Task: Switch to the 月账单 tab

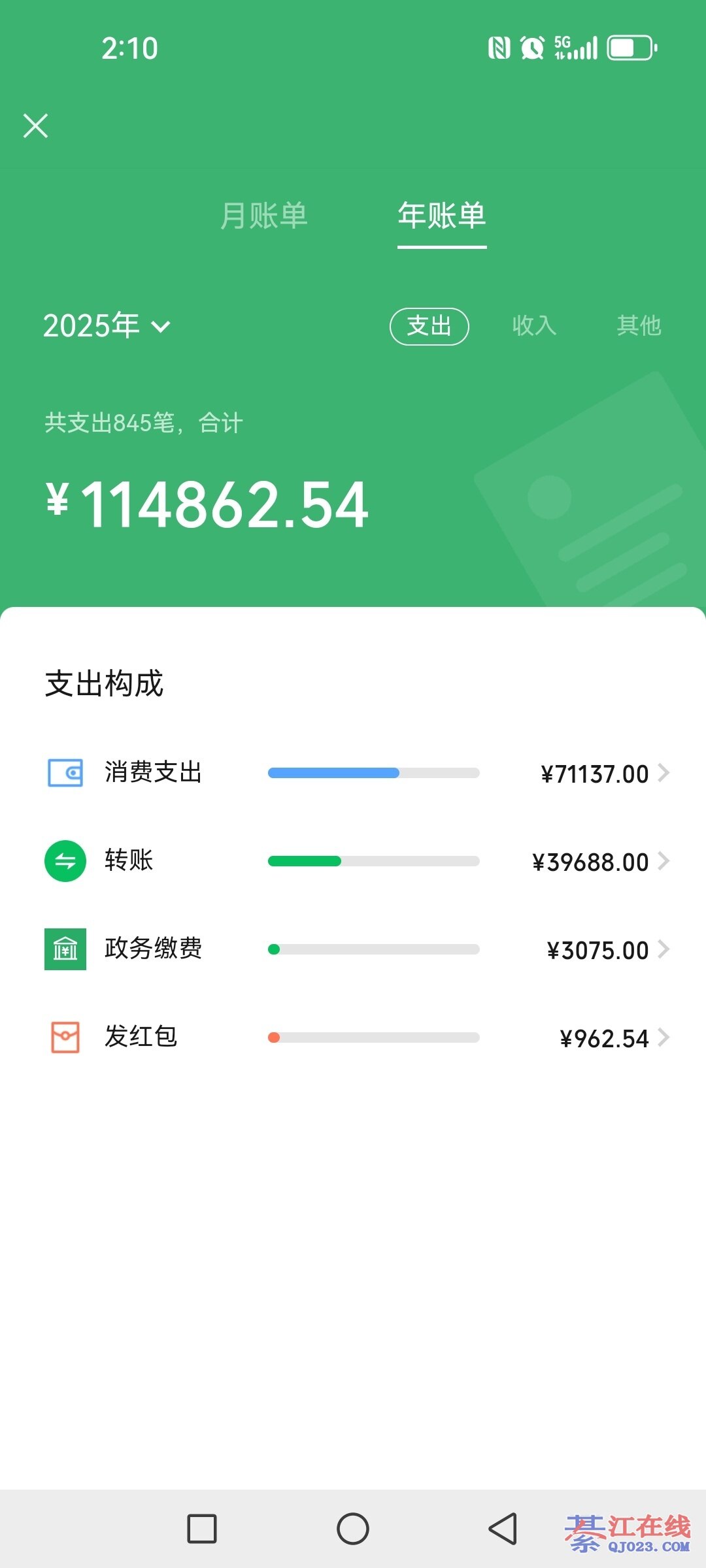Action: coord(264,216)
